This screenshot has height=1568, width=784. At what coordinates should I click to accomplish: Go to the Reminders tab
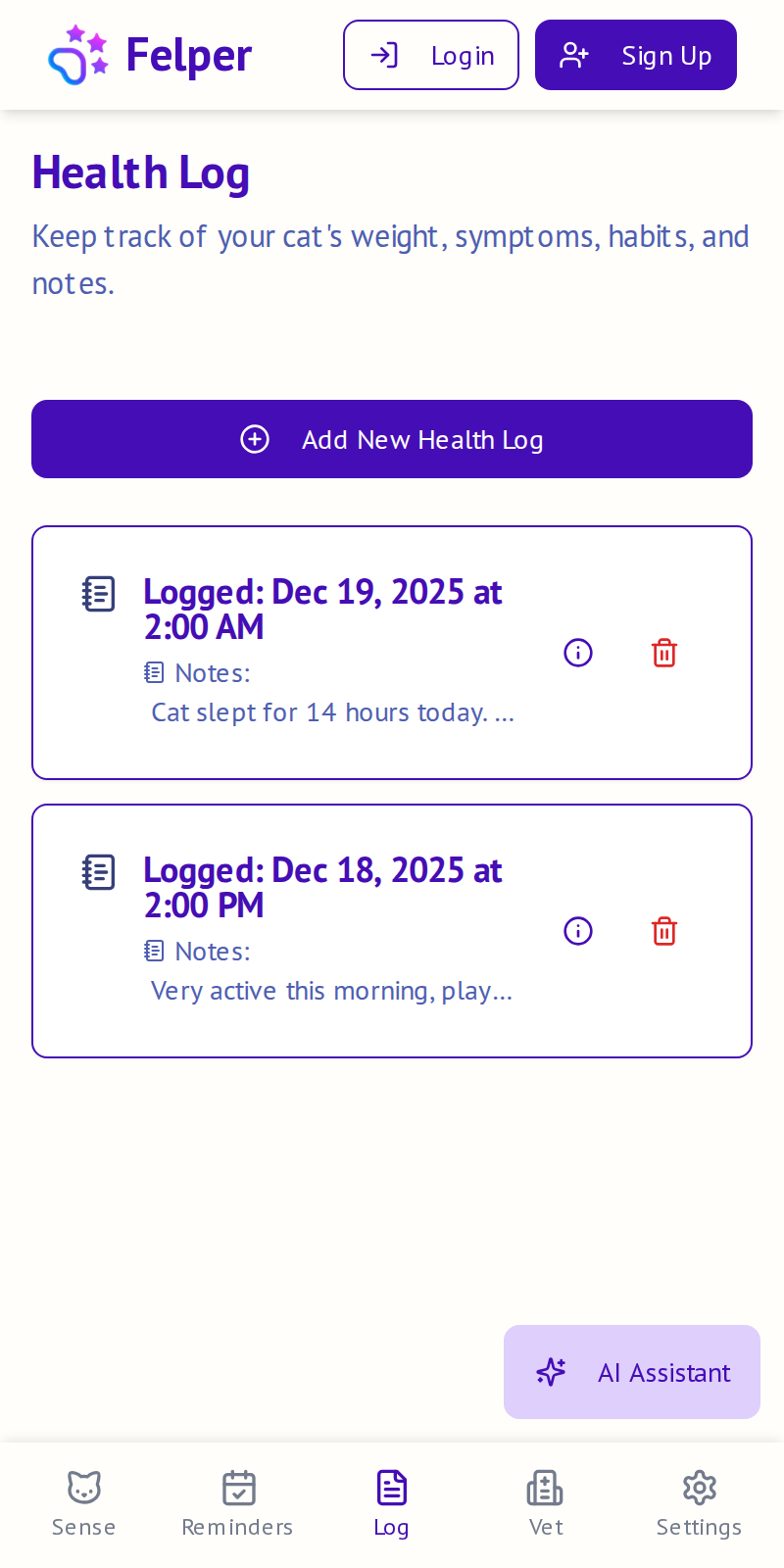click(x=238, y=1503)
